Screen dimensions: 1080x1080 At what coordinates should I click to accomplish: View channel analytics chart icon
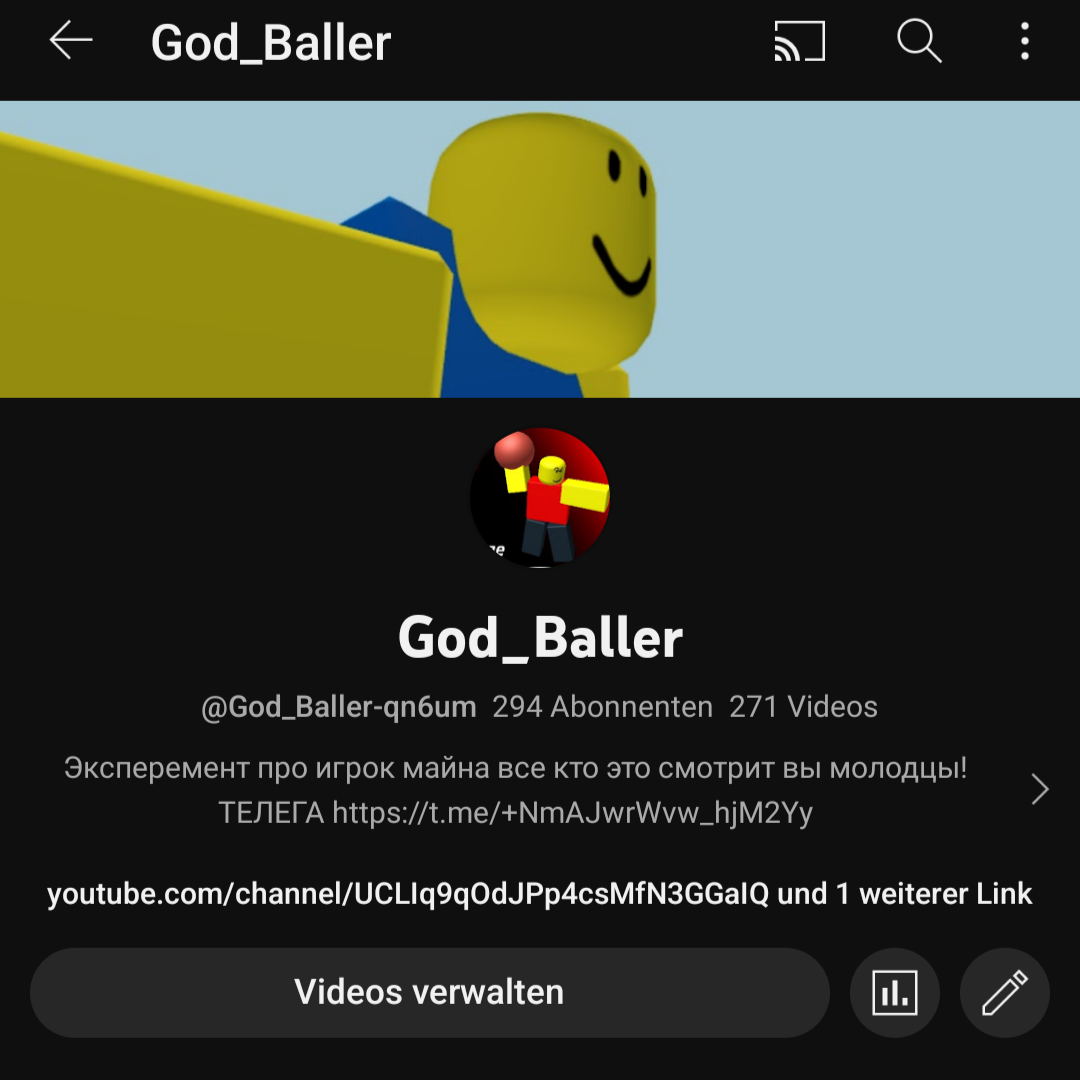click(x=895, y=993)
